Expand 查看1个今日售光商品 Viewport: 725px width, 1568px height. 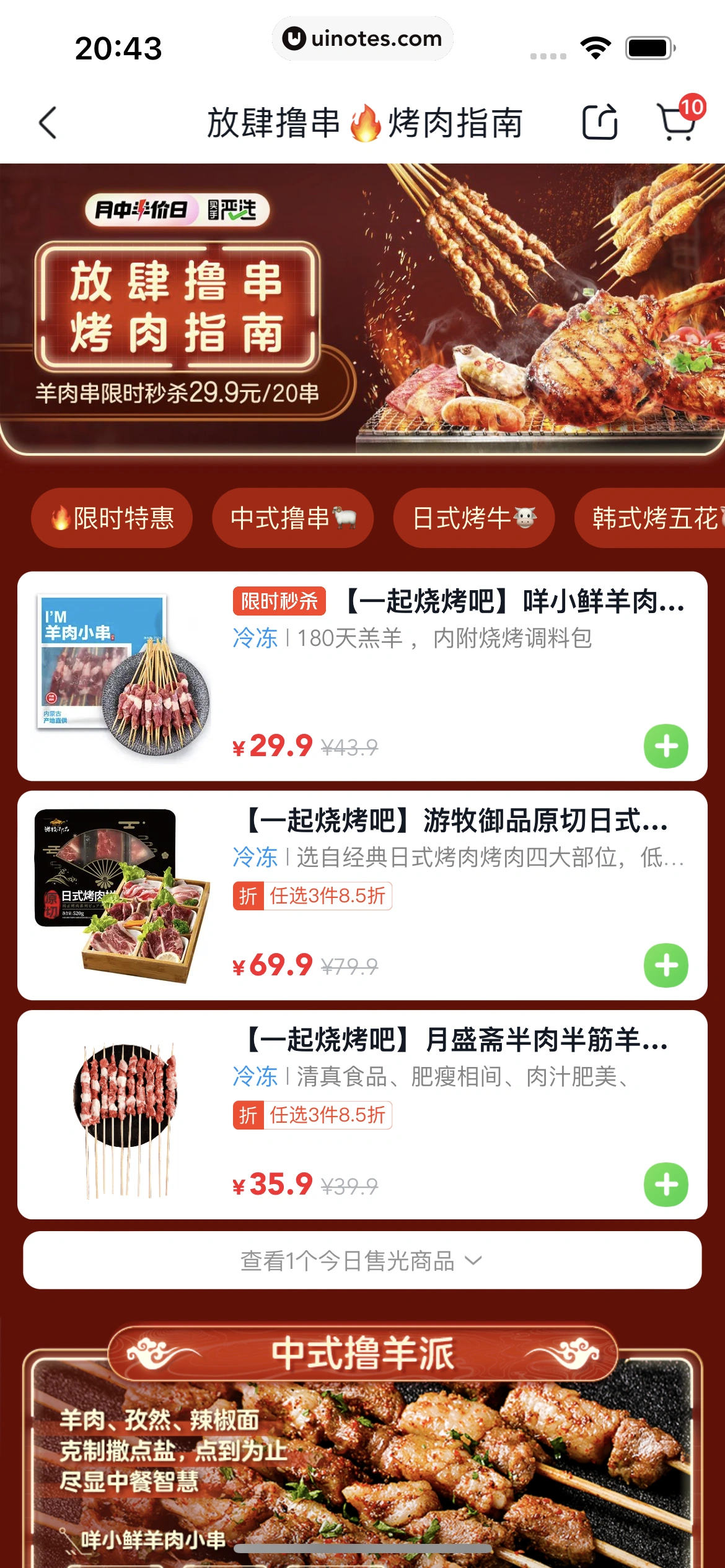coord(362,1261)
